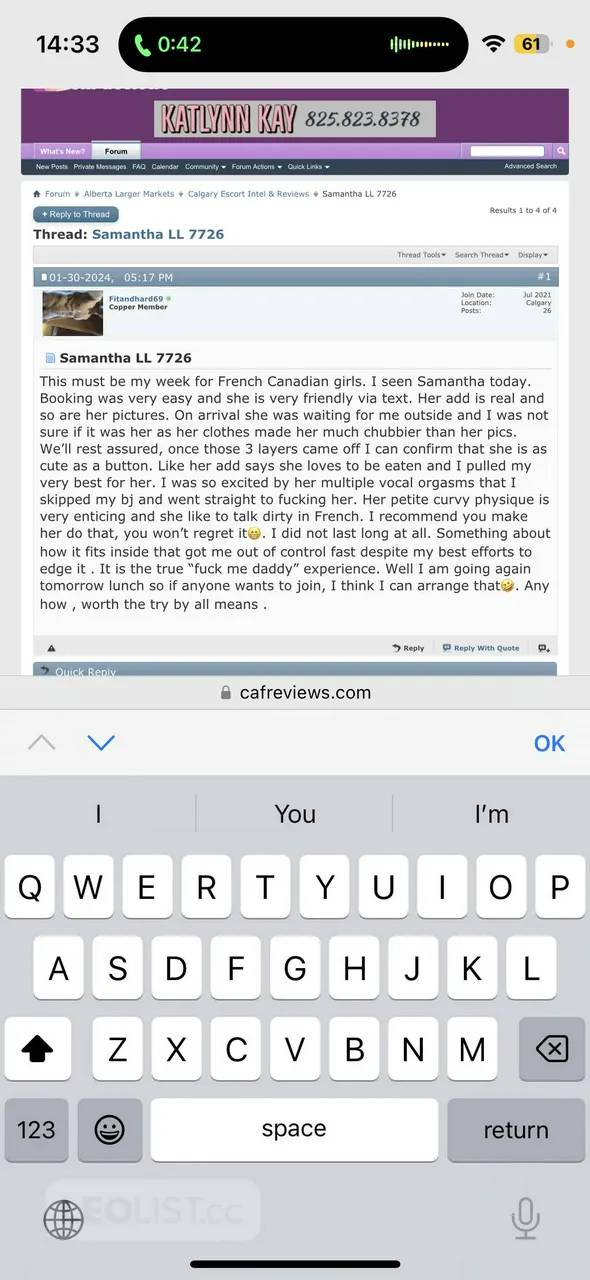Screen dimensions: 590x1280
Task: Open the What's New tab
Action: pyautogui.click(x=62, y=151)
